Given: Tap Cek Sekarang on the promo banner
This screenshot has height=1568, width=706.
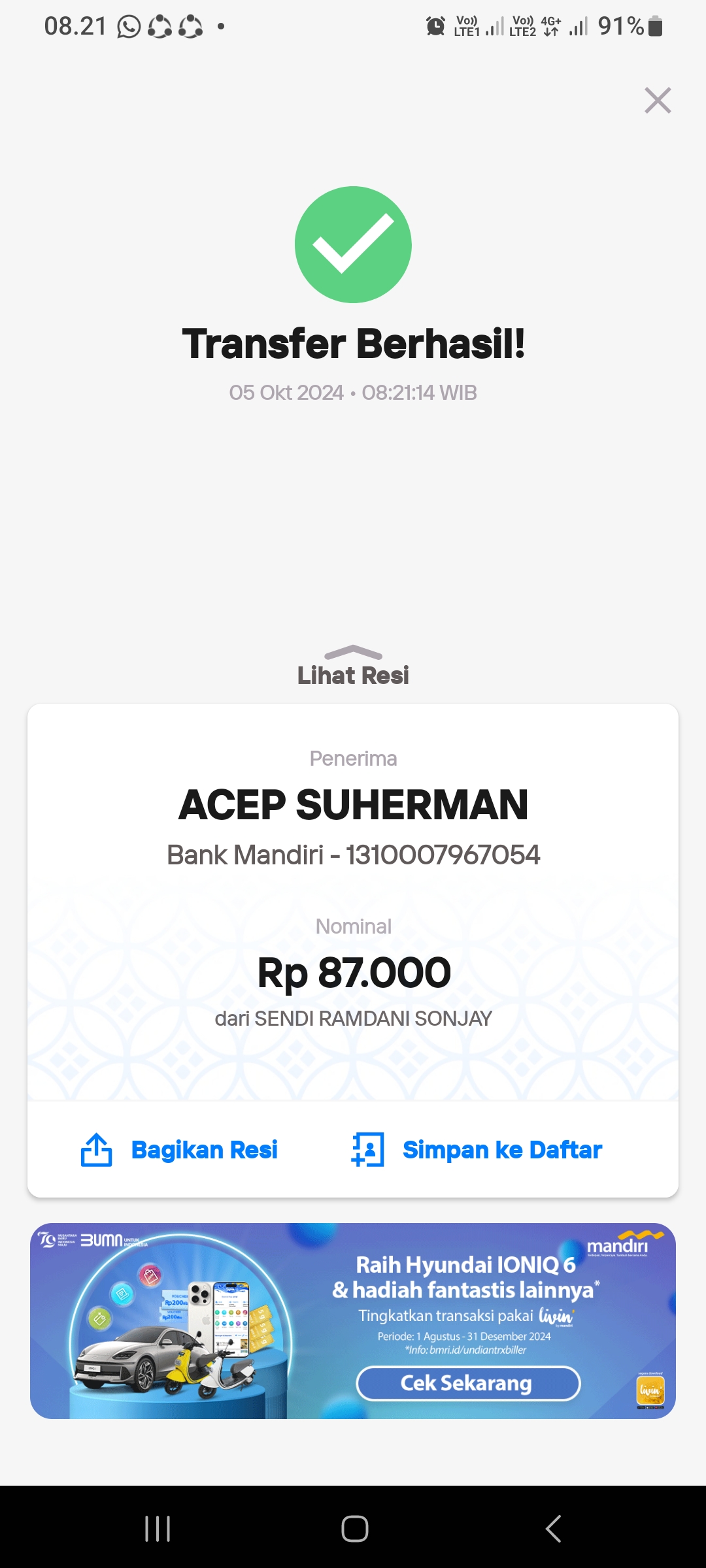Looking at the screenshot, I should 468,1383.
